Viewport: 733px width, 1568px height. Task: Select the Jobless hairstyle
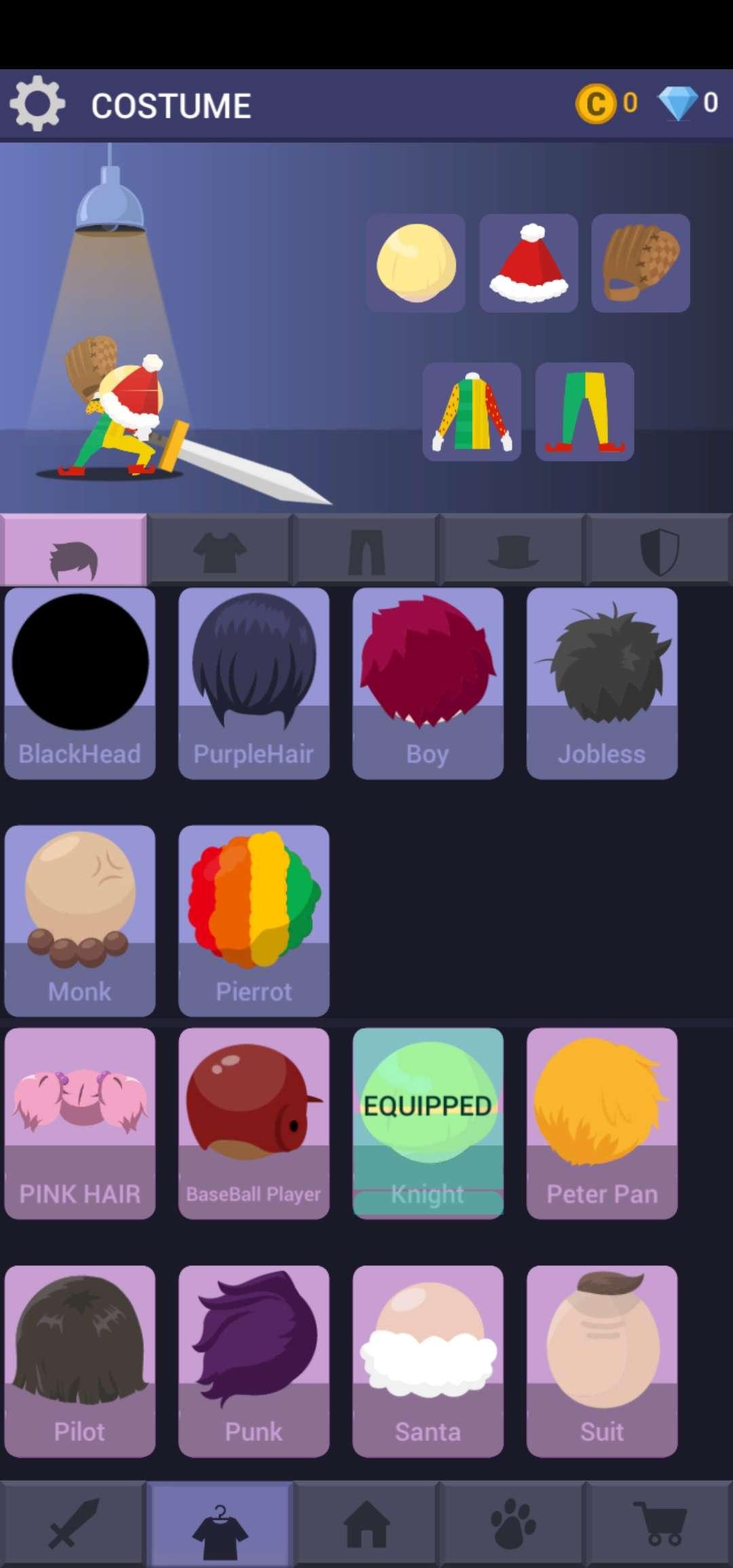point(602,682)
